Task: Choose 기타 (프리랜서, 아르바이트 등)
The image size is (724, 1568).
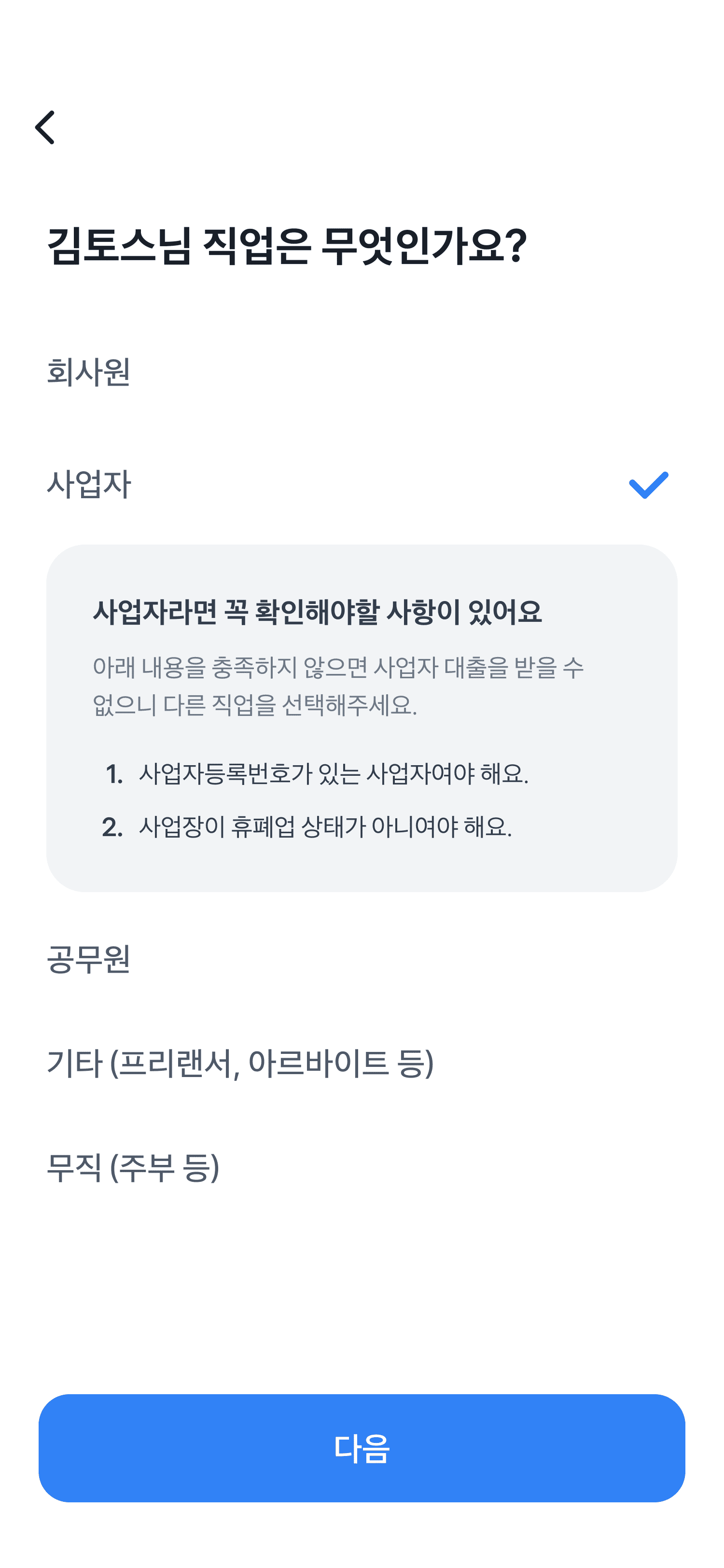Action: pos(240,1064)
